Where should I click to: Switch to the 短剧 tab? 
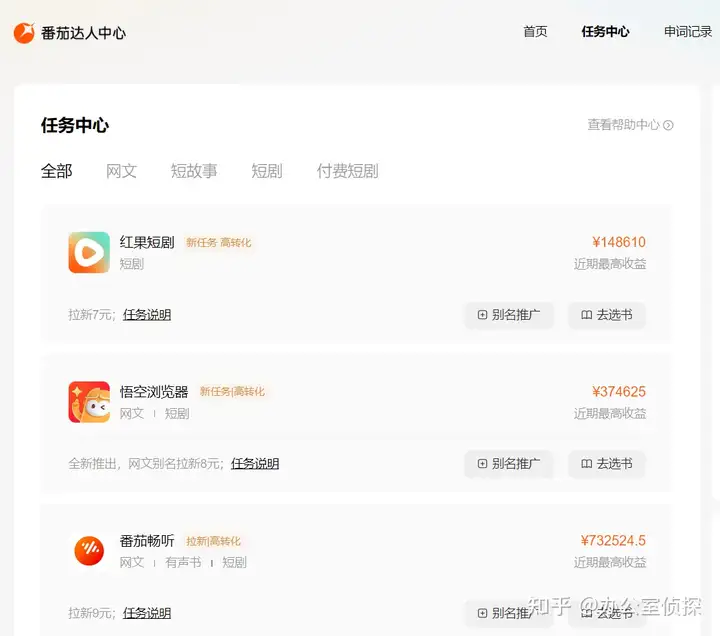pyautogui.click(x=267, y=171)
